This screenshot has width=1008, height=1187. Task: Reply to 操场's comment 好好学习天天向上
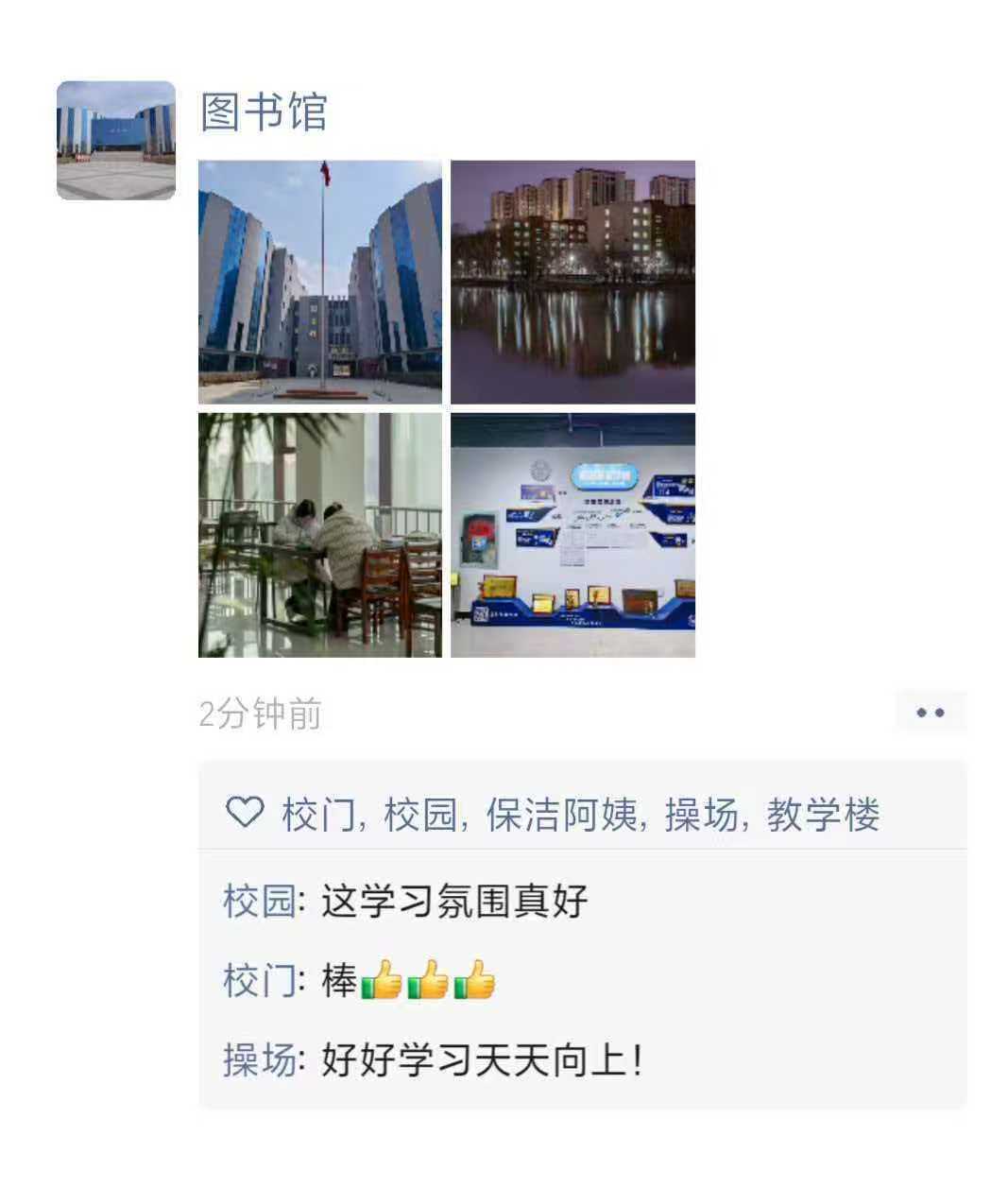[482, 1060]
